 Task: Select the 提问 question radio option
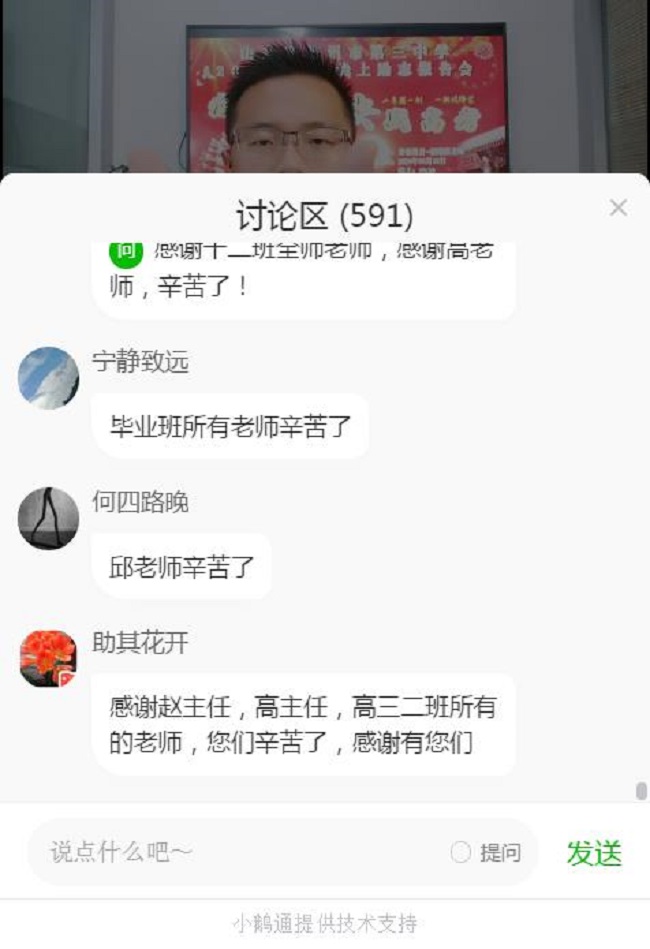(461, 852)
